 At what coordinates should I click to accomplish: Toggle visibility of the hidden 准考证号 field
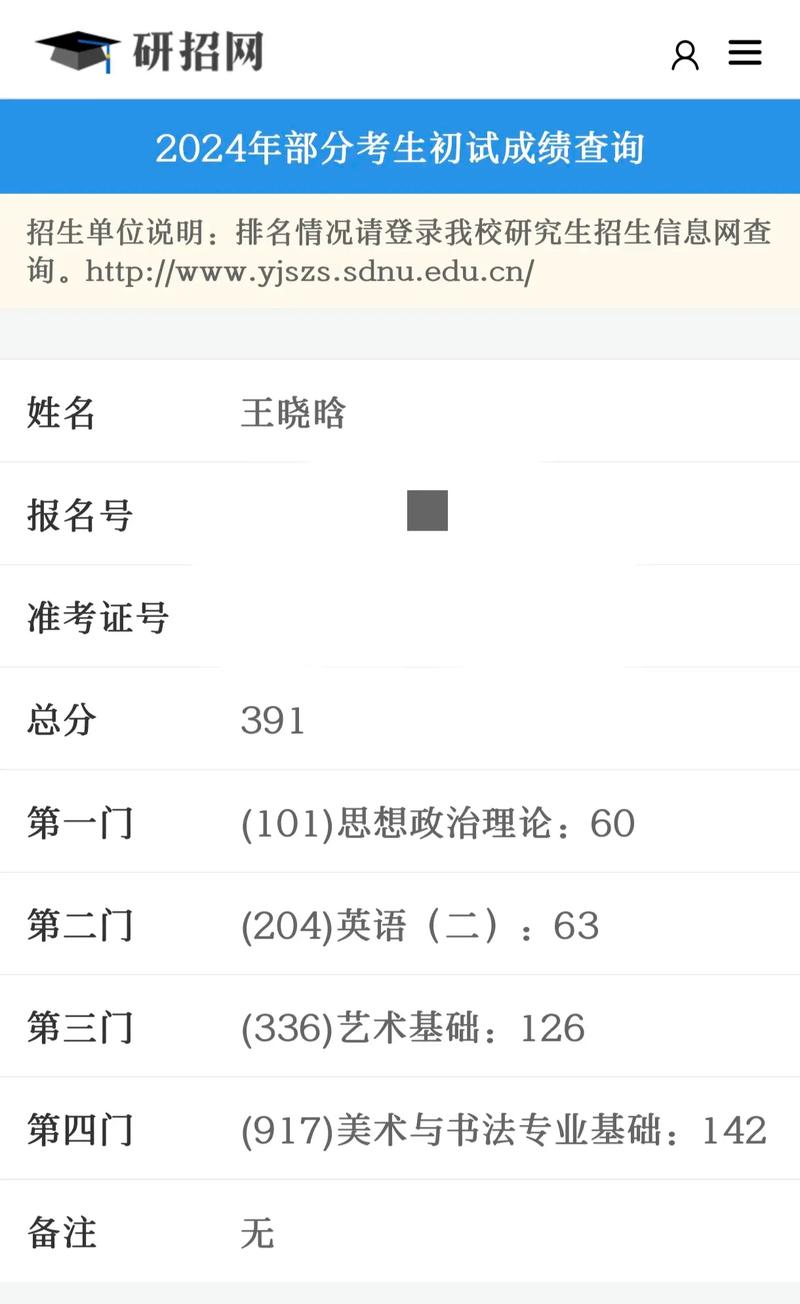click(400, 618)
